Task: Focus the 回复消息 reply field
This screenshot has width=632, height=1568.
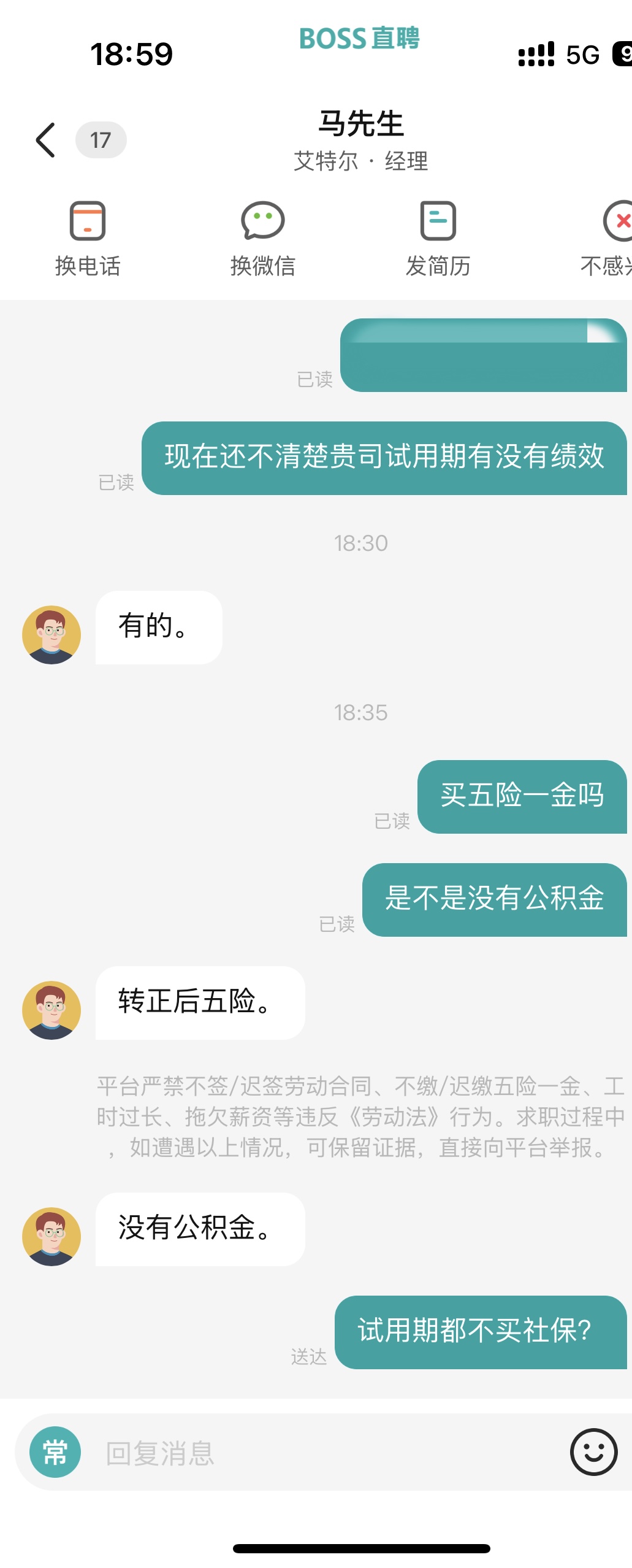Action: (x=325, y=1453)
